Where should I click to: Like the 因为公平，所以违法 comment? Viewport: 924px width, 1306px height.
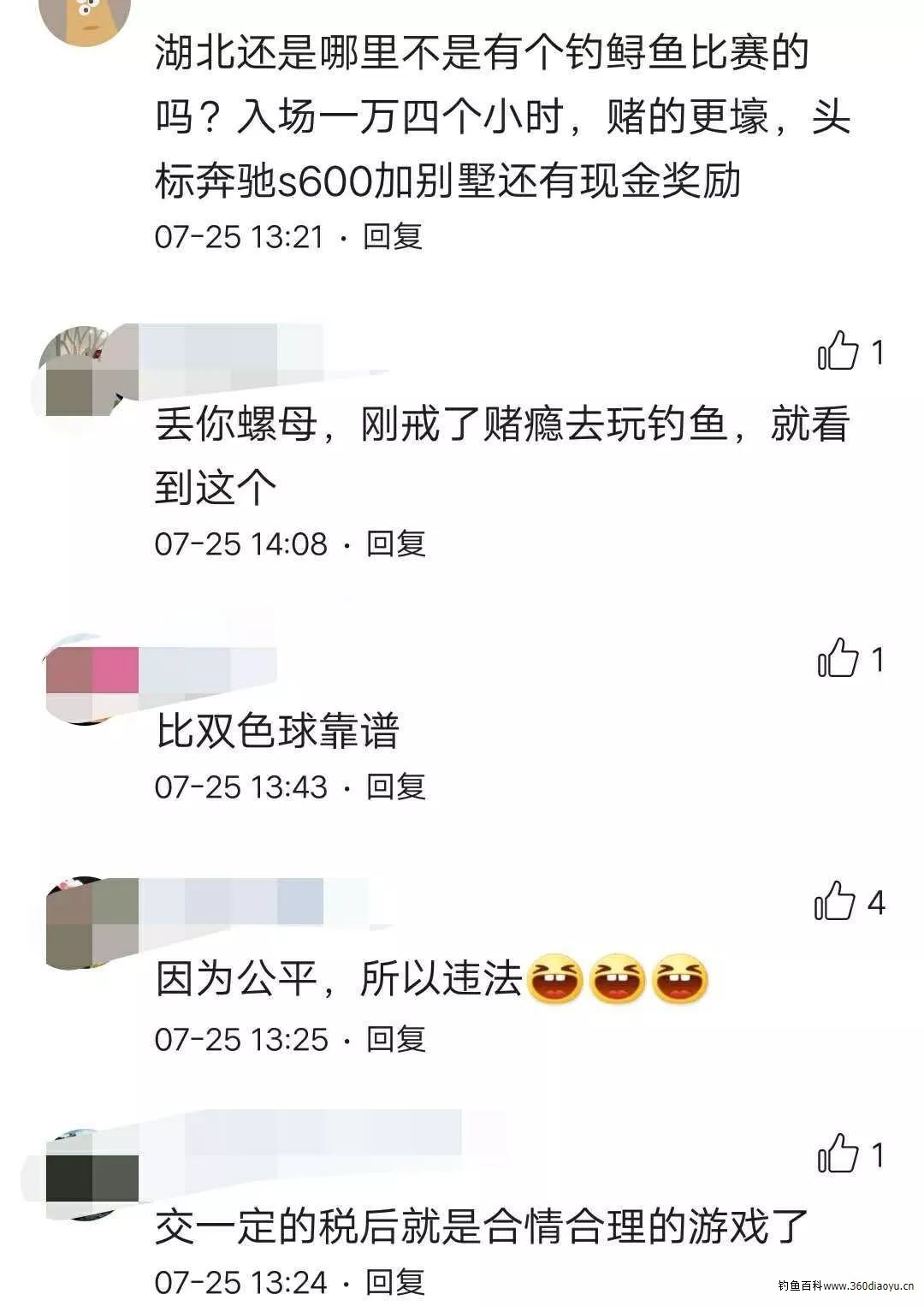[836, 902]
